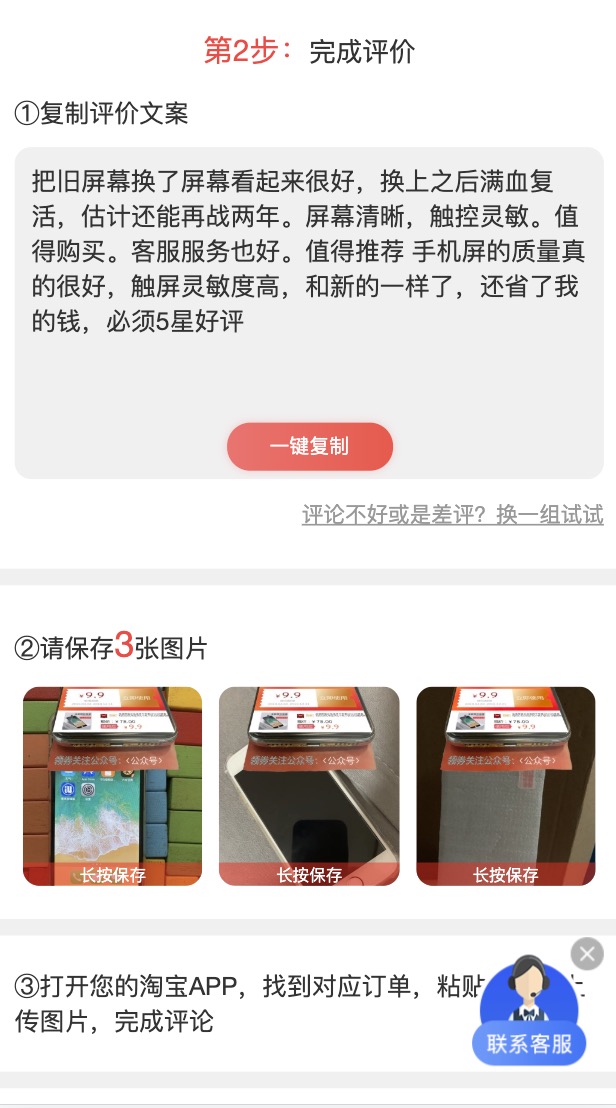
Task: Contact support via 联系客服
Action: [529, 1043]
